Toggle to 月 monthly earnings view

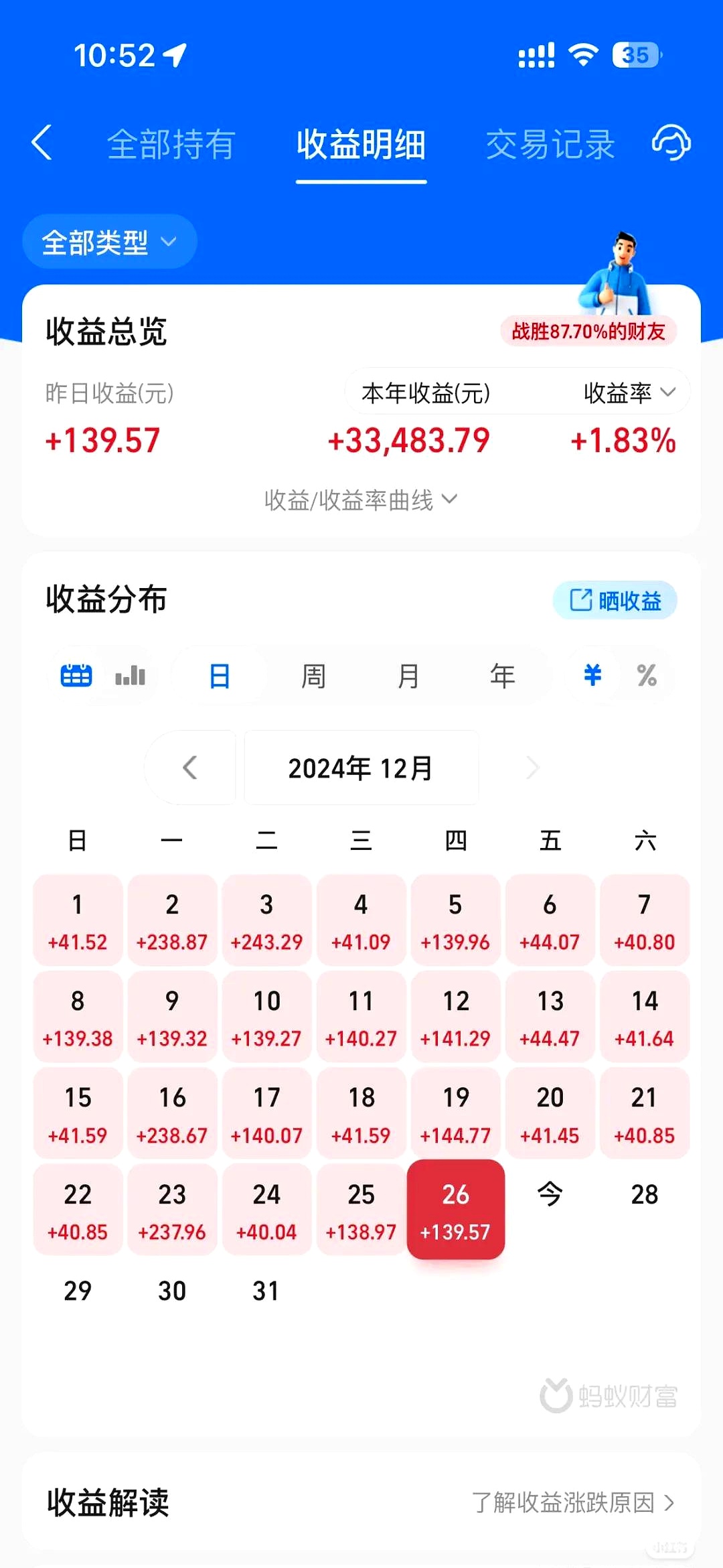(x=409, y=675)
